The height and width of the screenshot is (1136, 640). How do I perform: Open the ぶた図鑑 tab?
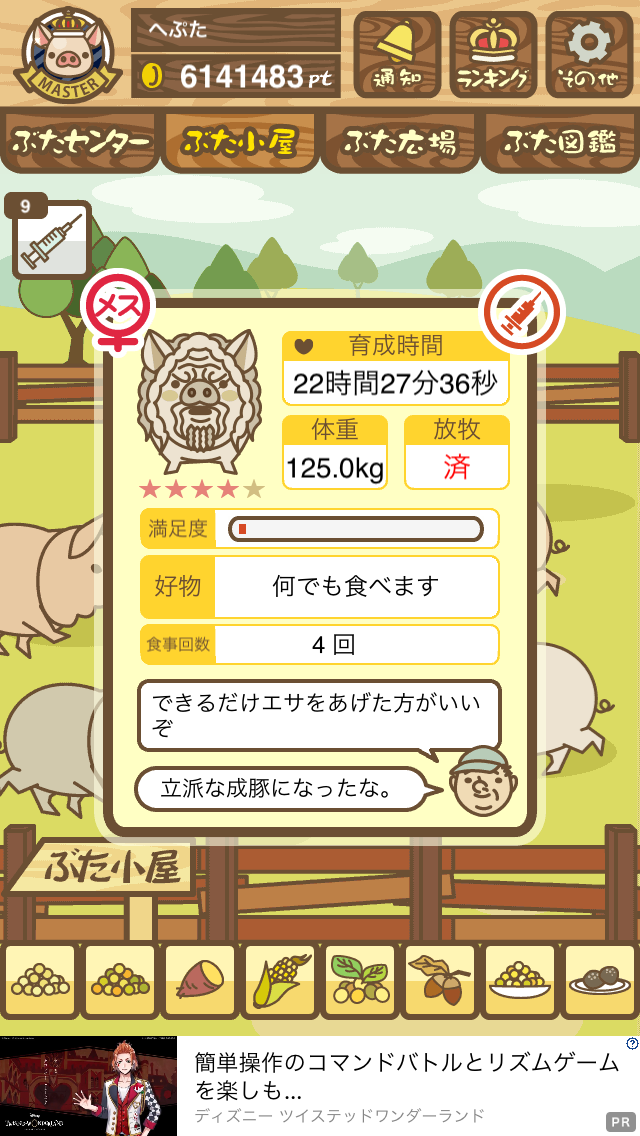[x=560, y=141]
